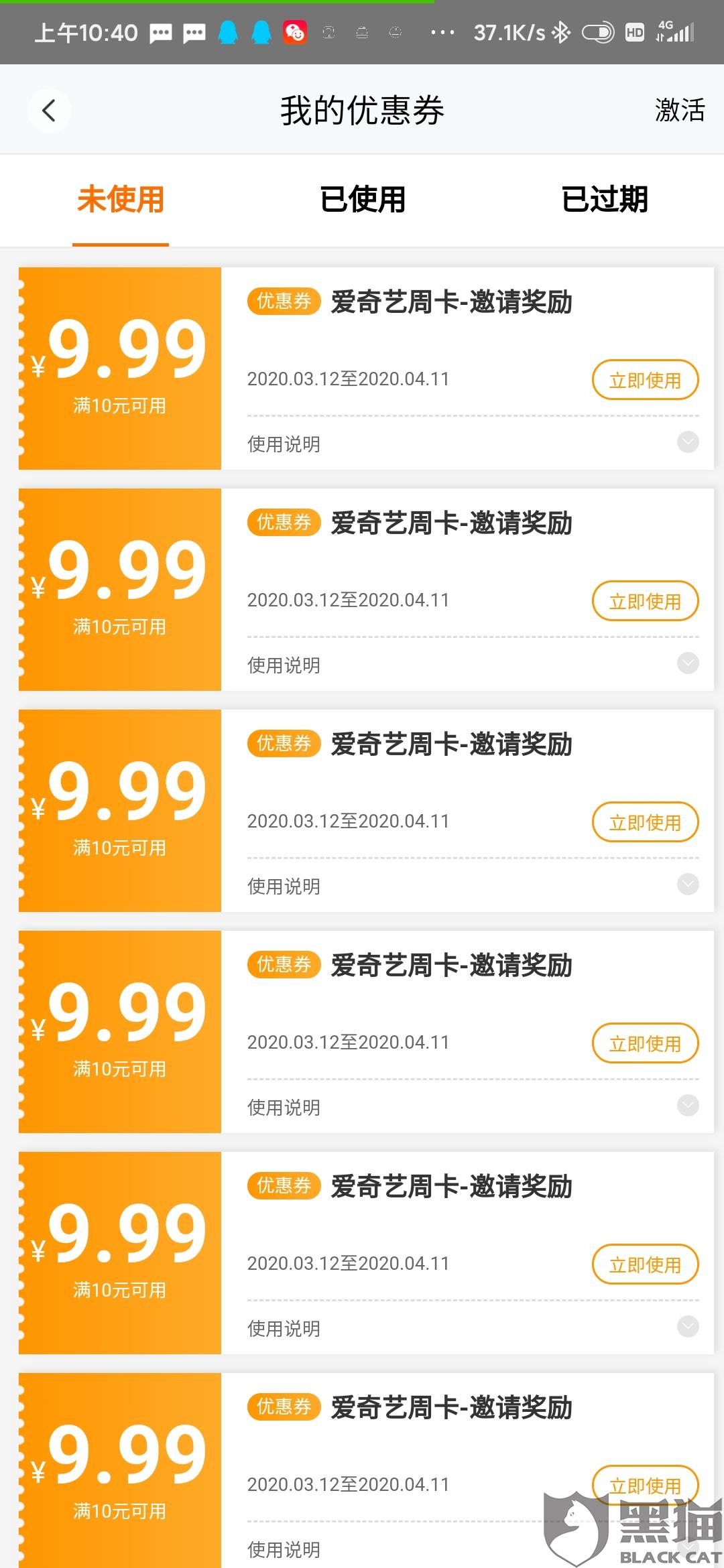
Task: Select the 未使用 tab
Action: (x=121, y=200)
